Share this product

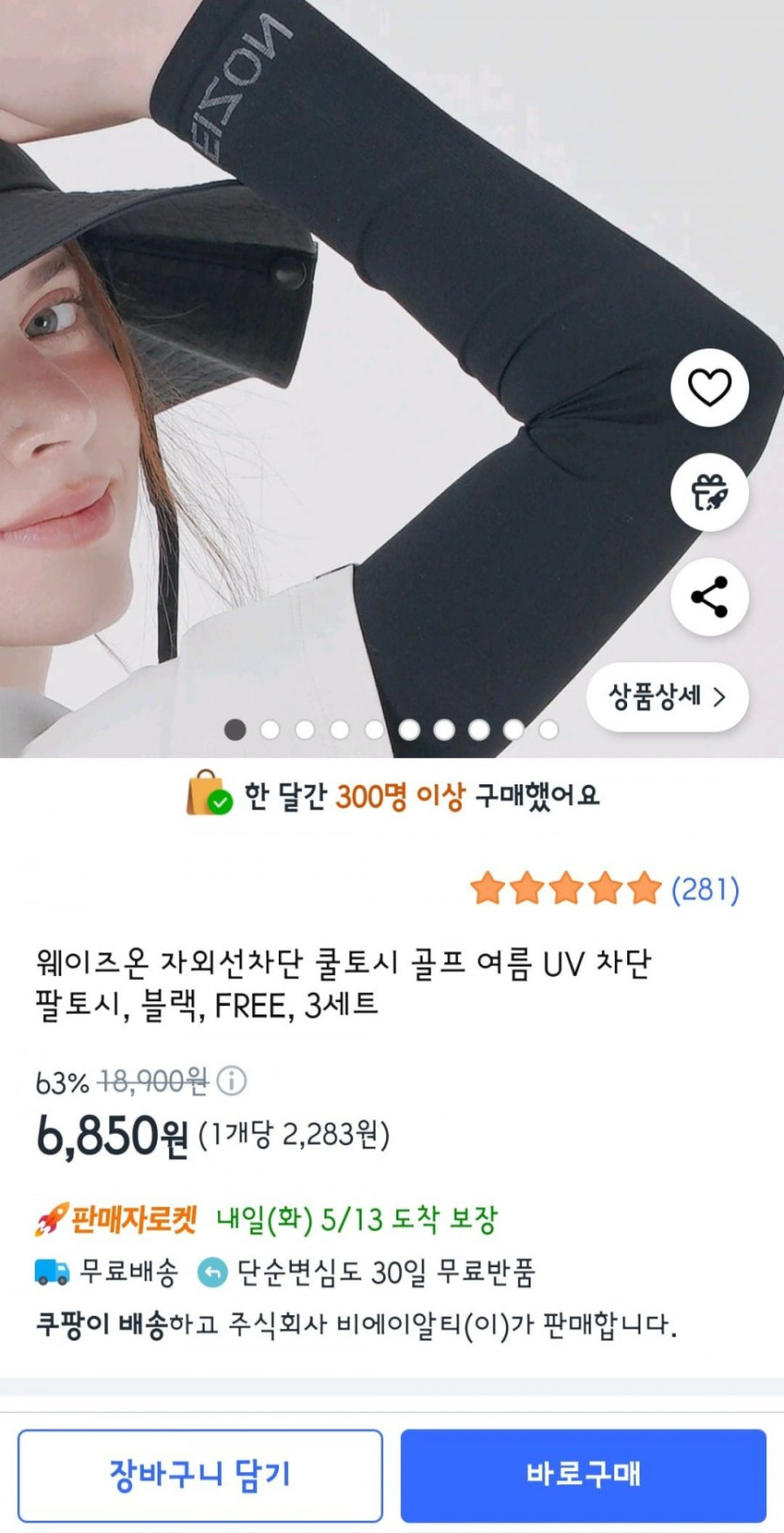point(709,597)
